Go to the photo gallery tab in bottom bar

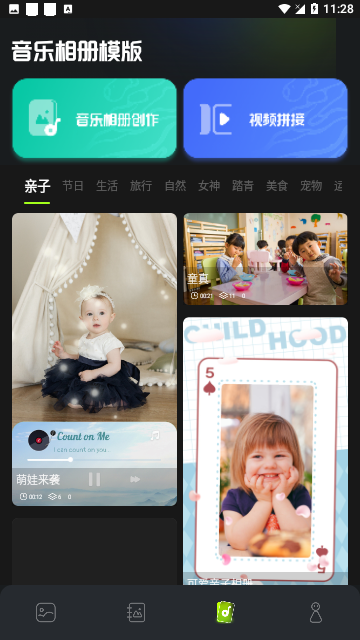[x=46, y=613]
